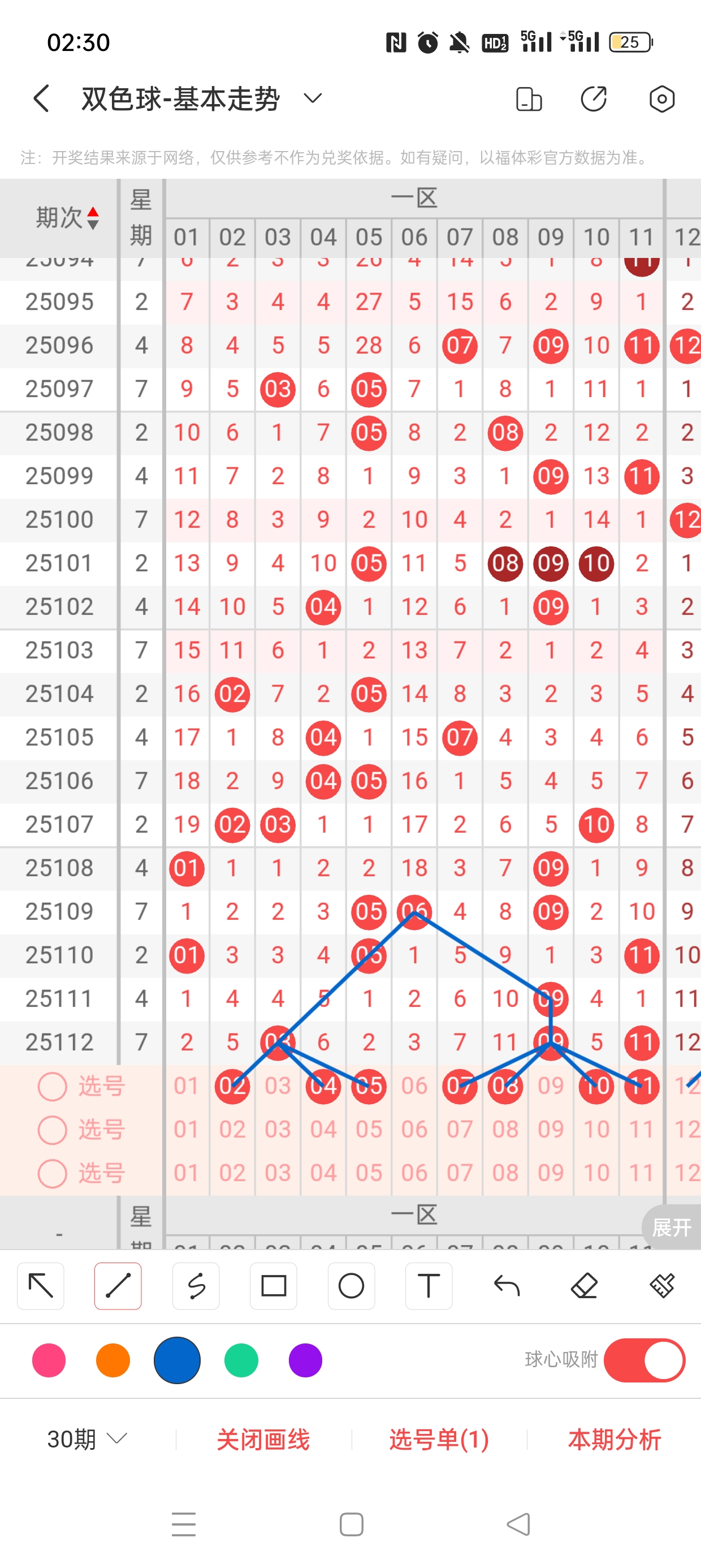Expand the 双色球-基本走势 chart type dropdown
Viewport: 701px width, 1568px height.
[x=312, y=98]
